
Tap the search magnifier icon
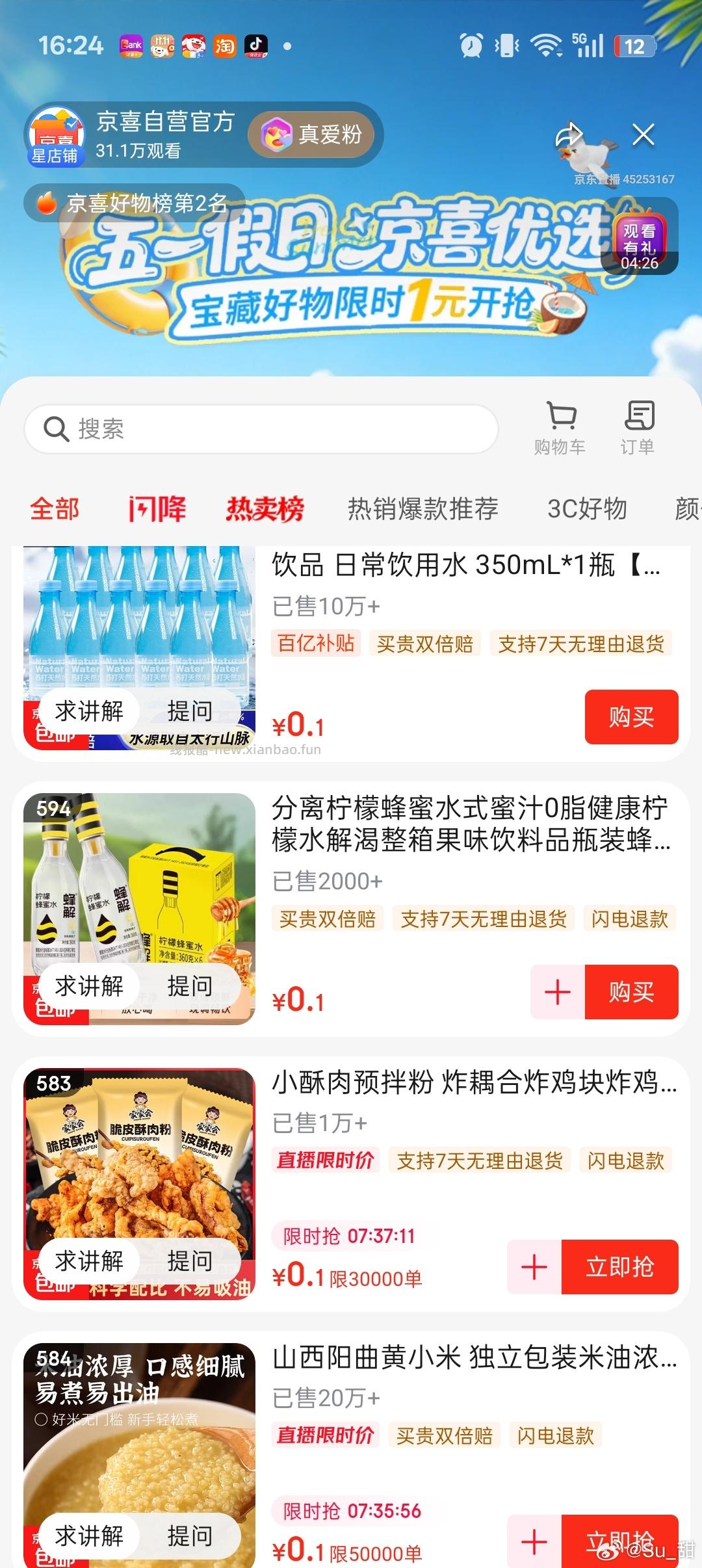coord(57,429)
